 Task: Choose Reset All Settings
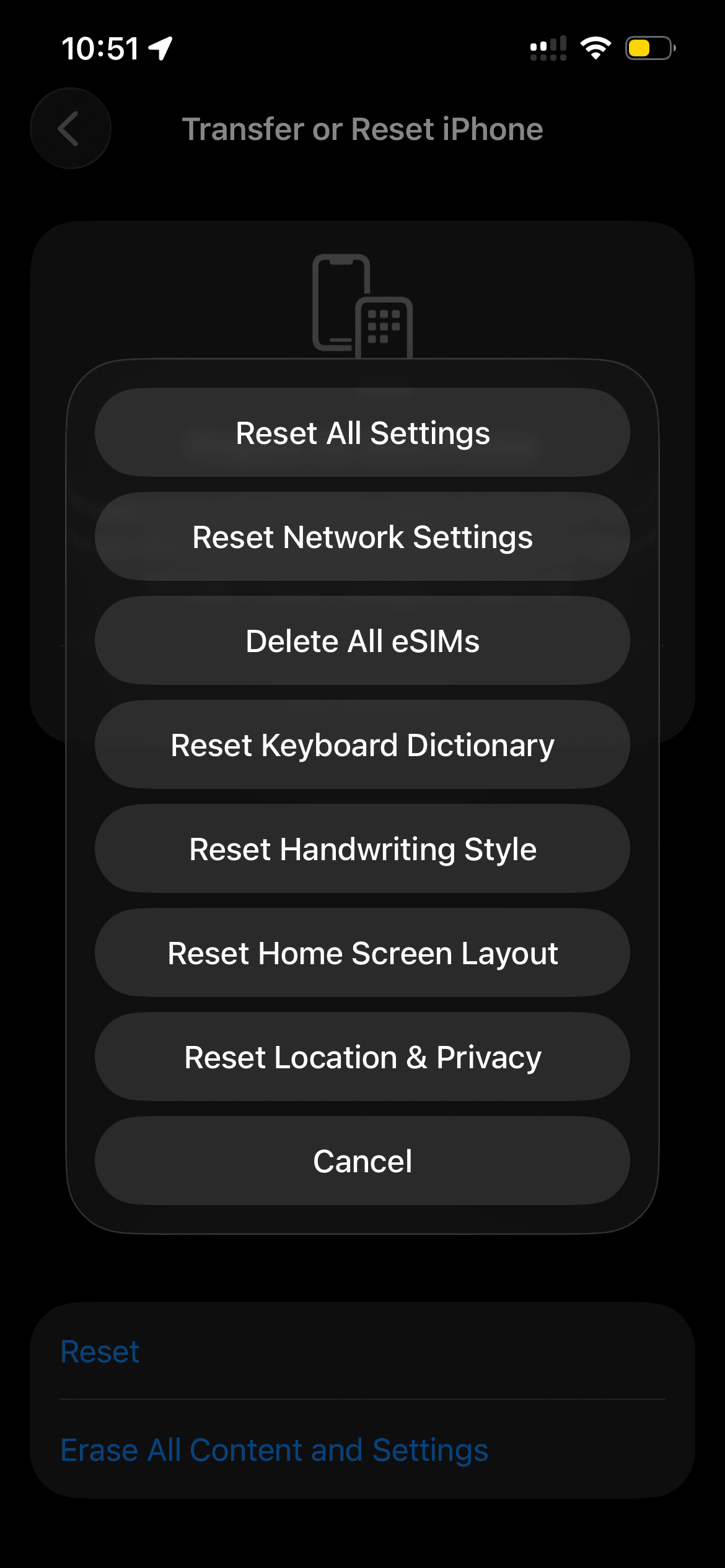[x=362, y=432]
